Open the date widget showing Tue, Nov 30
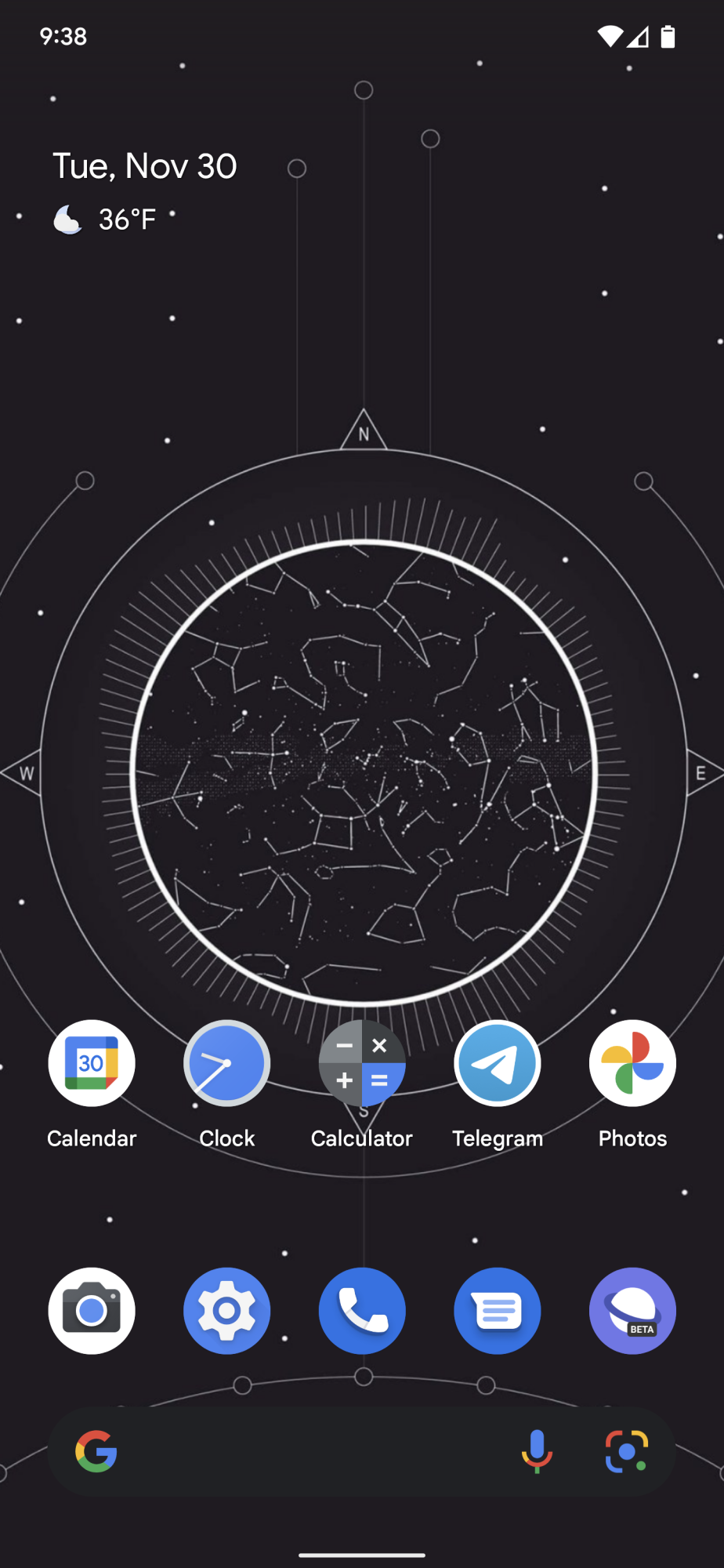The image size is (724, 1568). [x=145, y=166]
